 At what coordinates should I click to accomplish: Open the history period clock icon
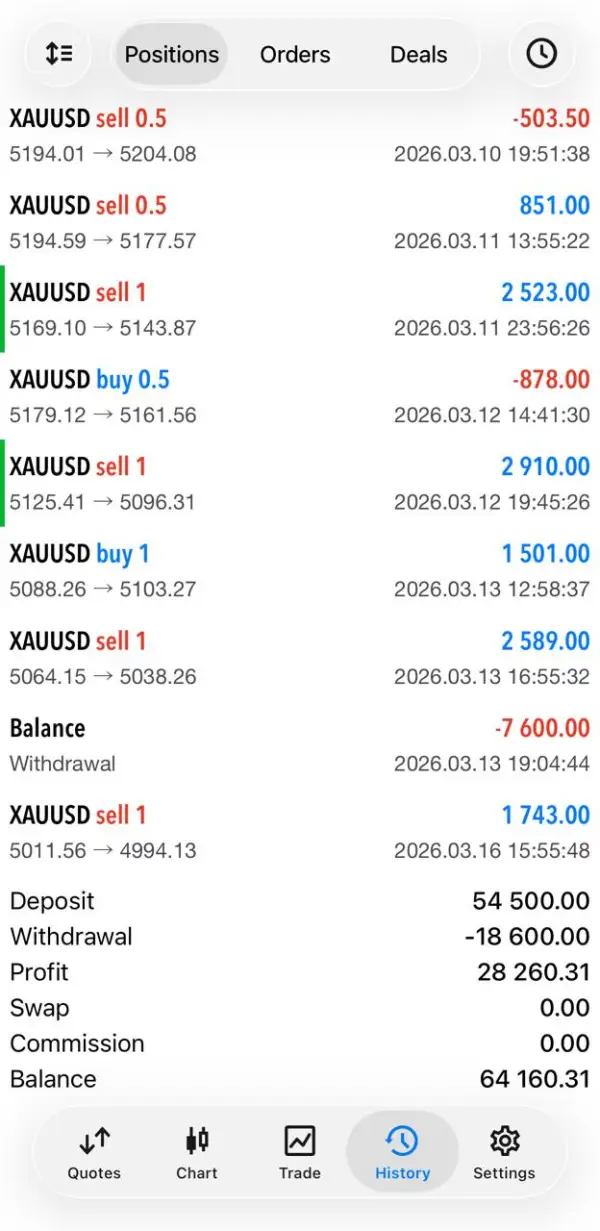coord(541,54)
